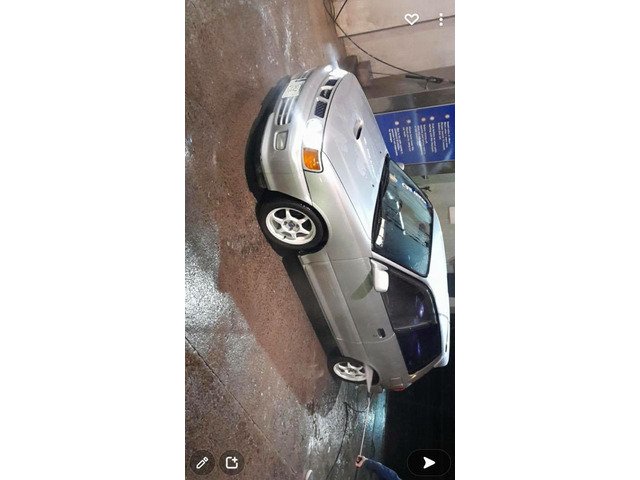Favorite this snap with the heart icon
The image size is (640, 480).
point(411,19)
